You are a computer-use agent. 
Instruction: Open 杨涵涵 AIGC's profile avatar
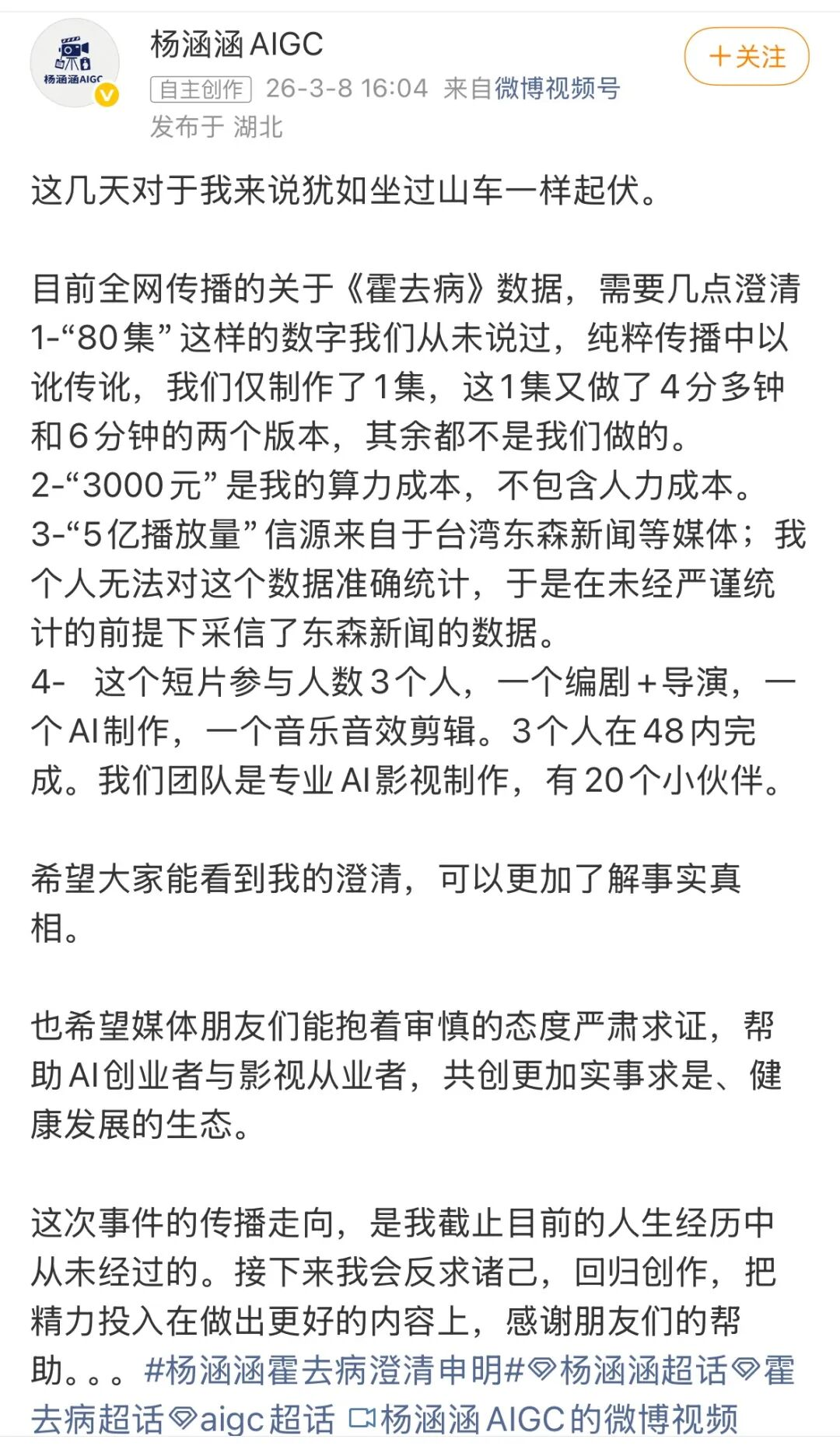coord(74,64)
